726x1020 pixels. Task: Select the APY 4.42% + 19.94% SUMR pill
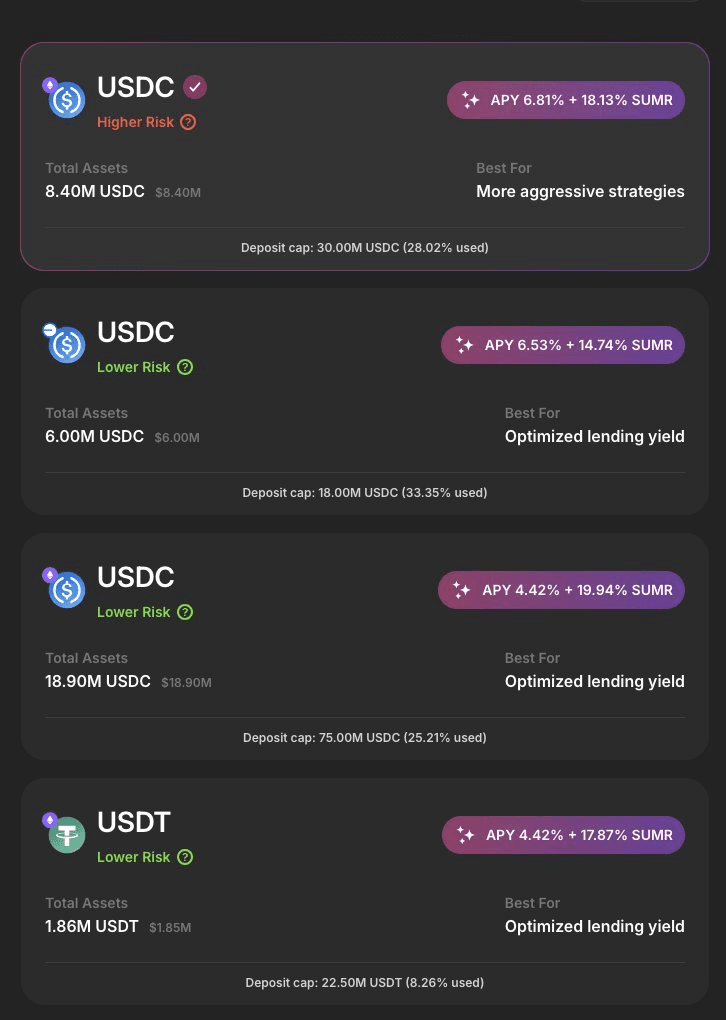pyautogui.click(x=561, y=590)
